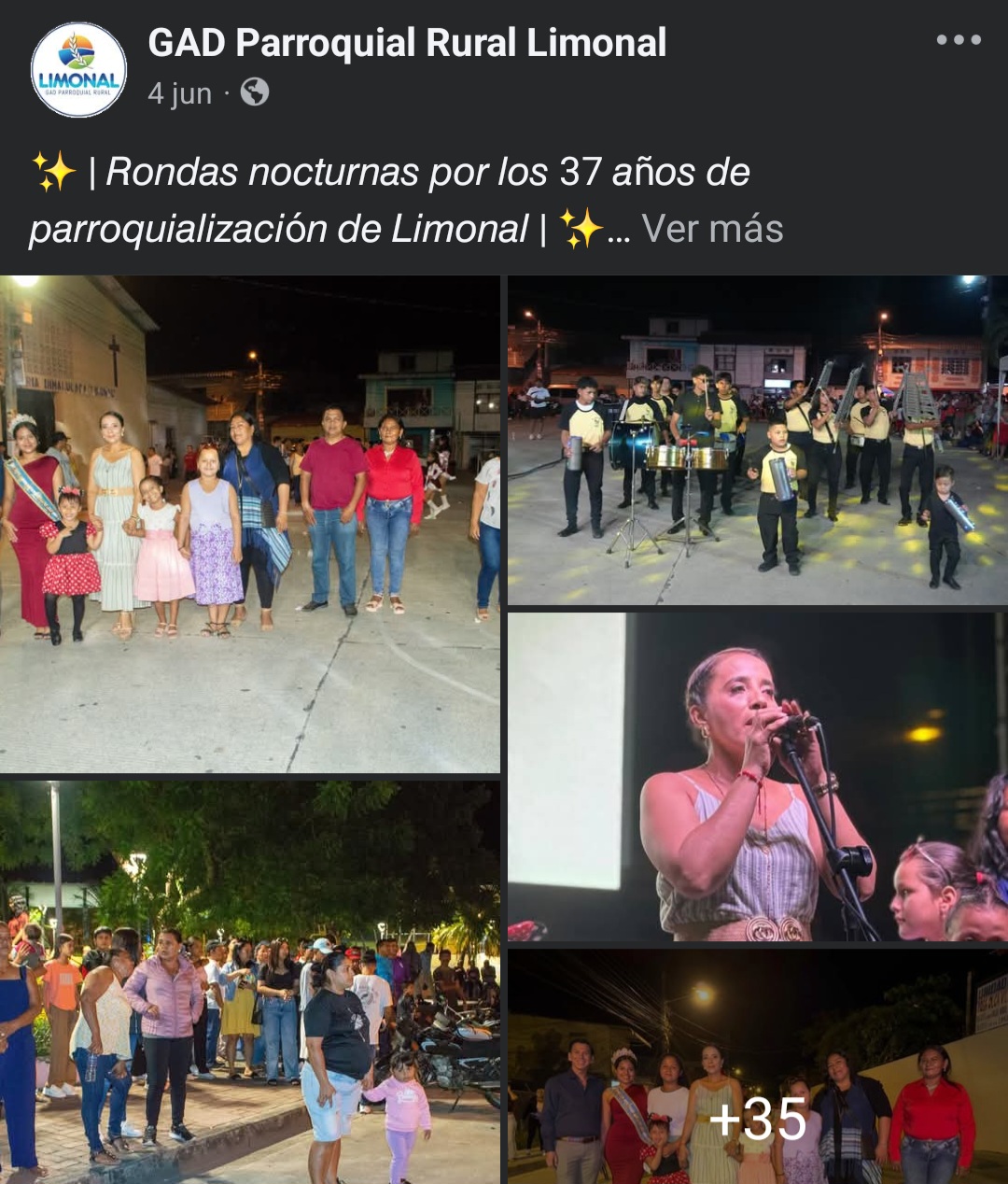Open the photo of the group by the church

[x=250, y=524]
